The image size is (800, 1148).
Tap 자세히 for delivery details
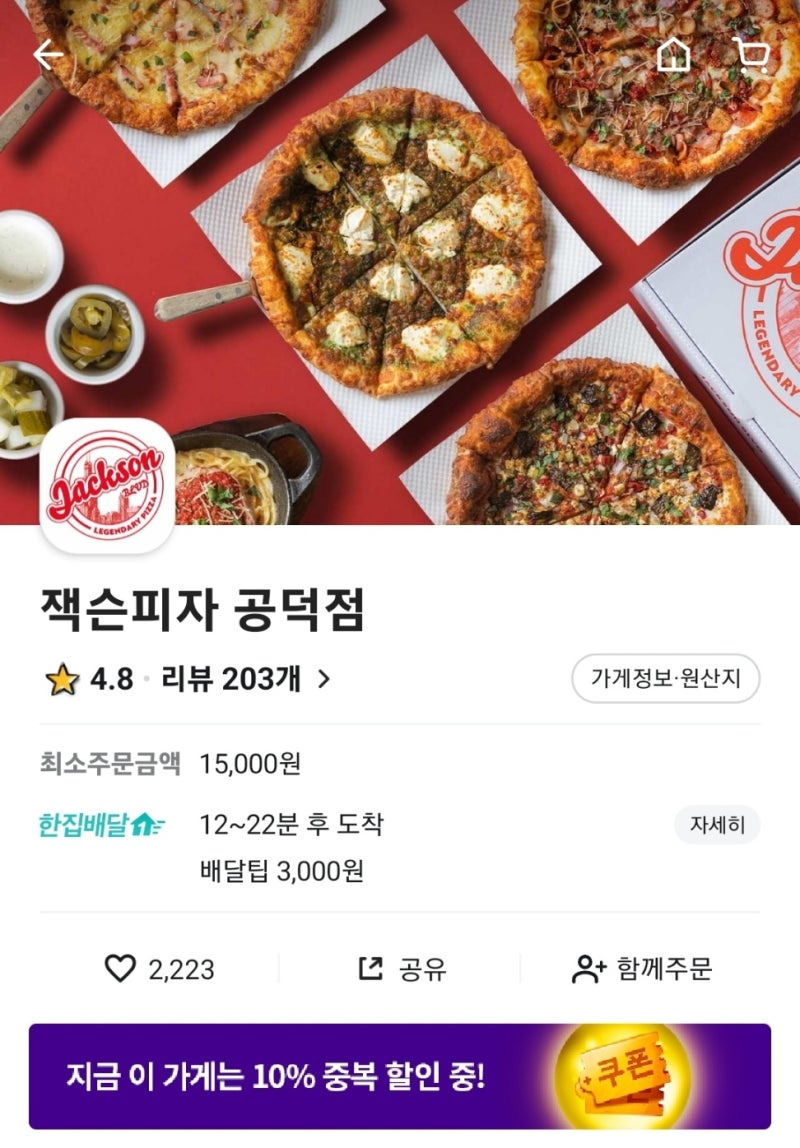[717, 825]
